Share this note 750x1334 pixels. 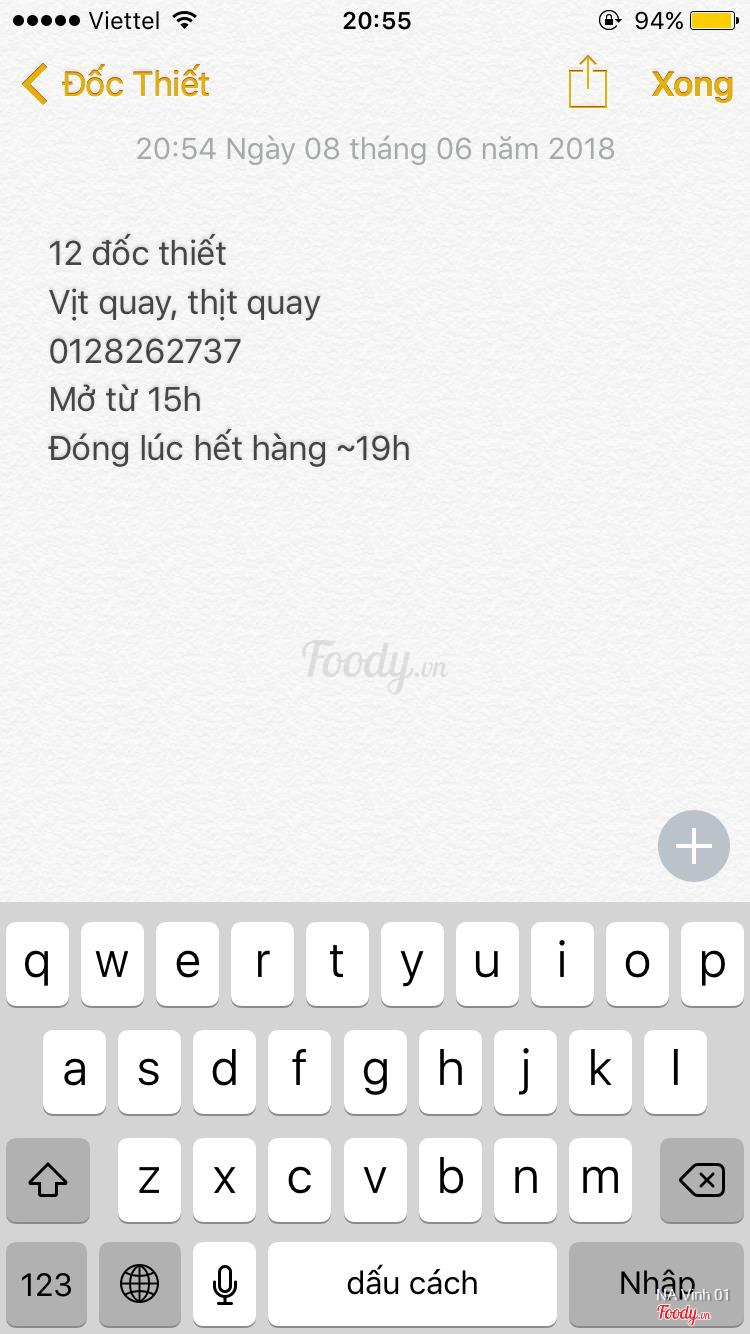coord(588,82)
